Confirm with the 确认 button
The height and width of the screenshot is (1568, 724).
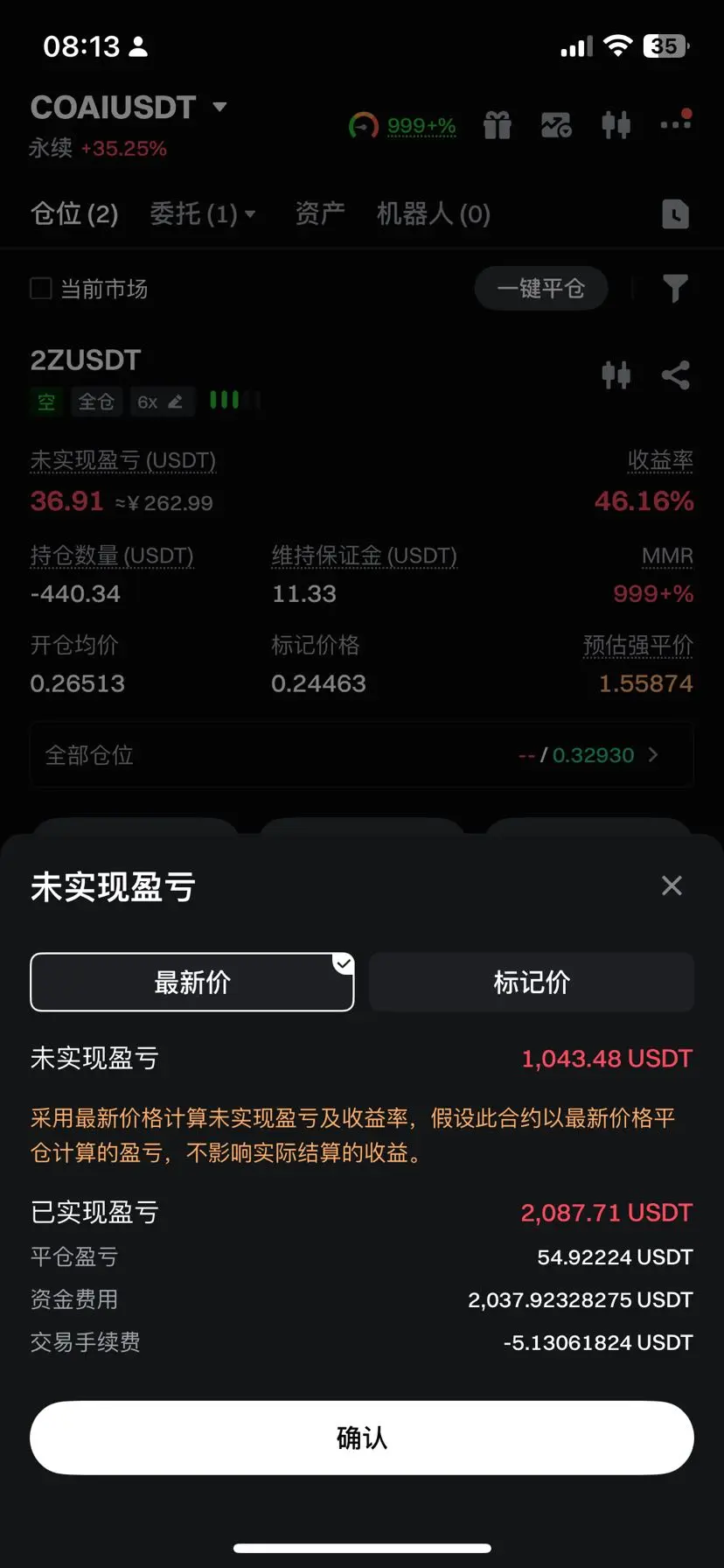[362, 1438]
